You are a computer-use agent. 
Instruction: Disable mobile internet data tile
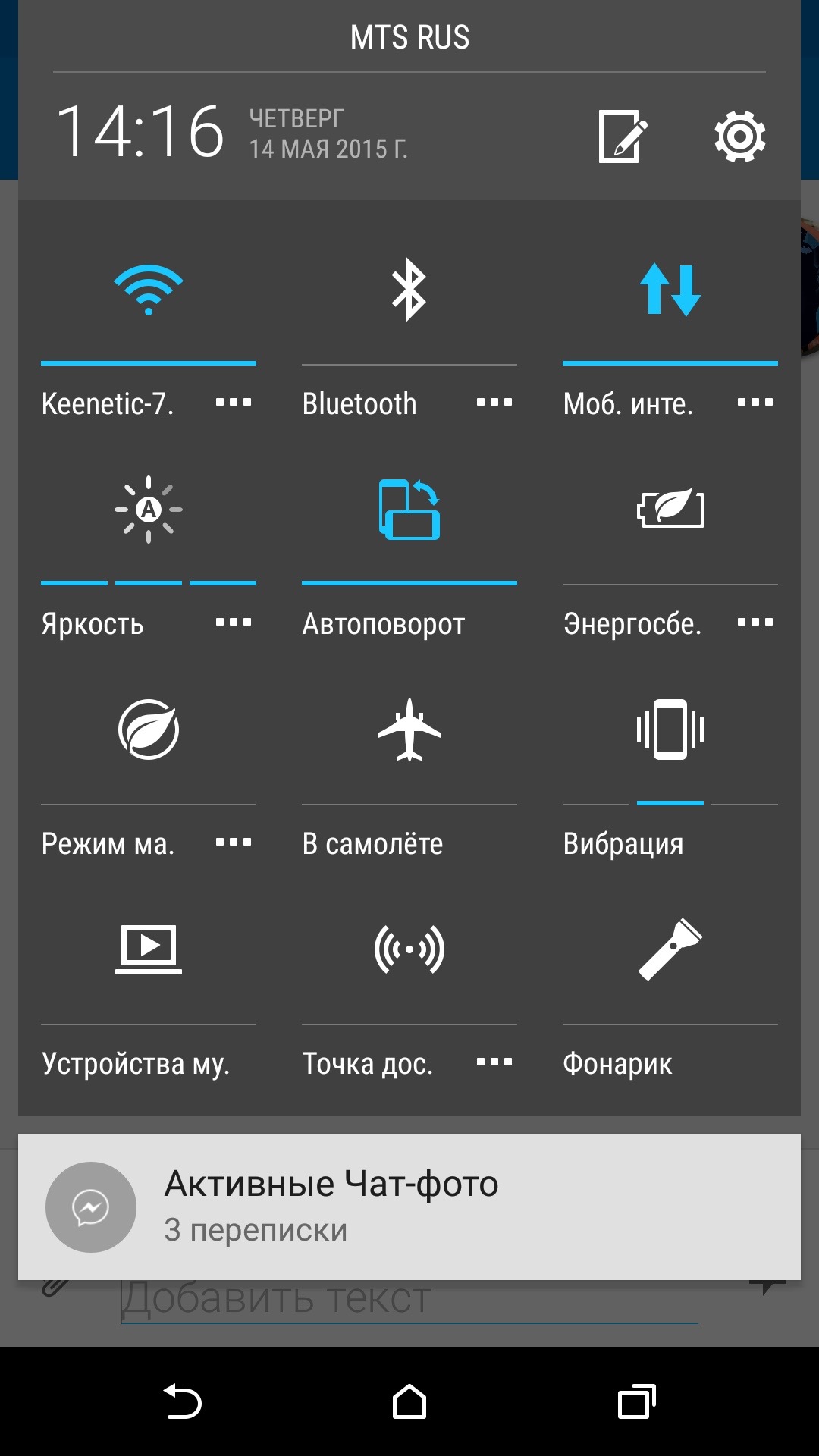coord(670,291)
